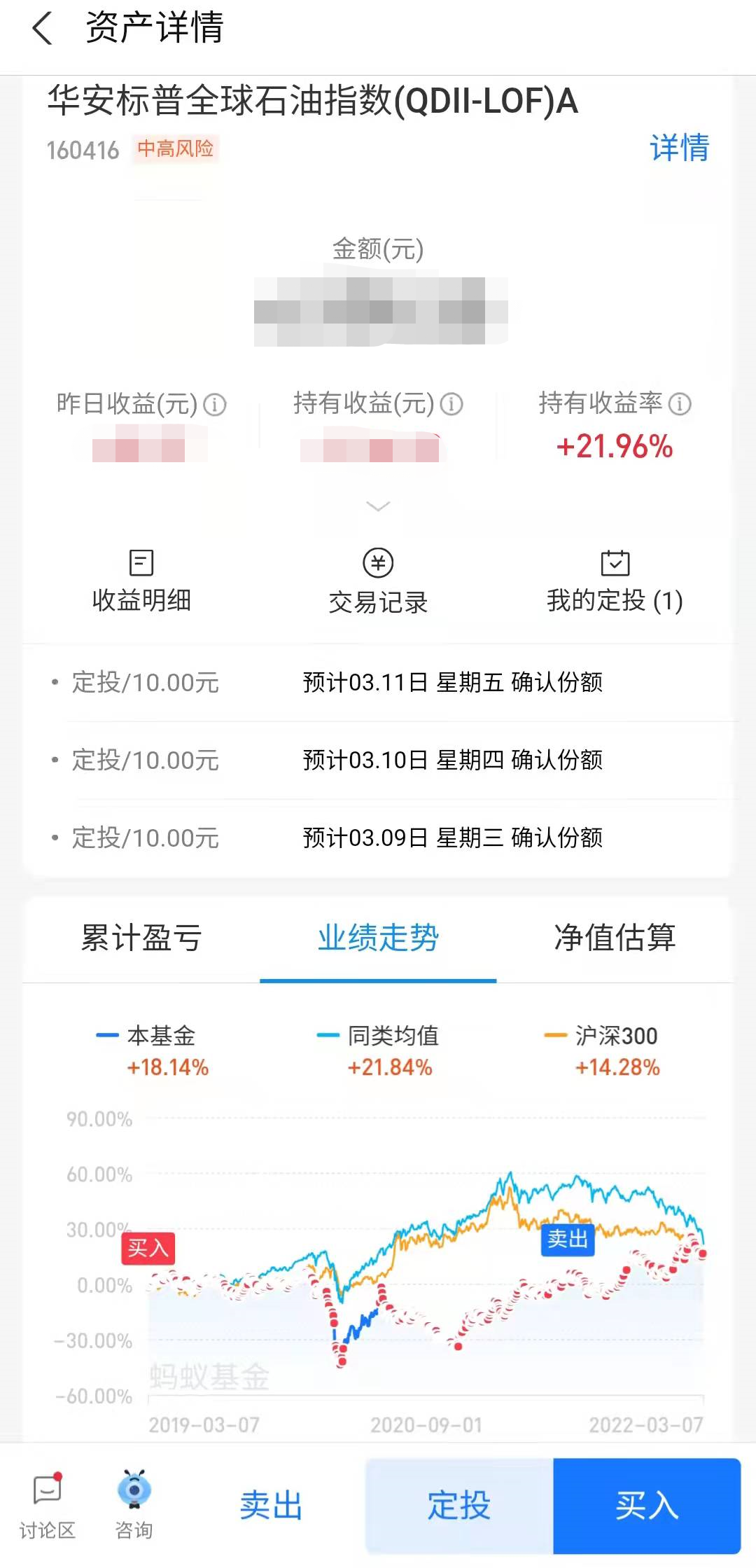Open 交易记录
756x1568 pixels.
378,582
